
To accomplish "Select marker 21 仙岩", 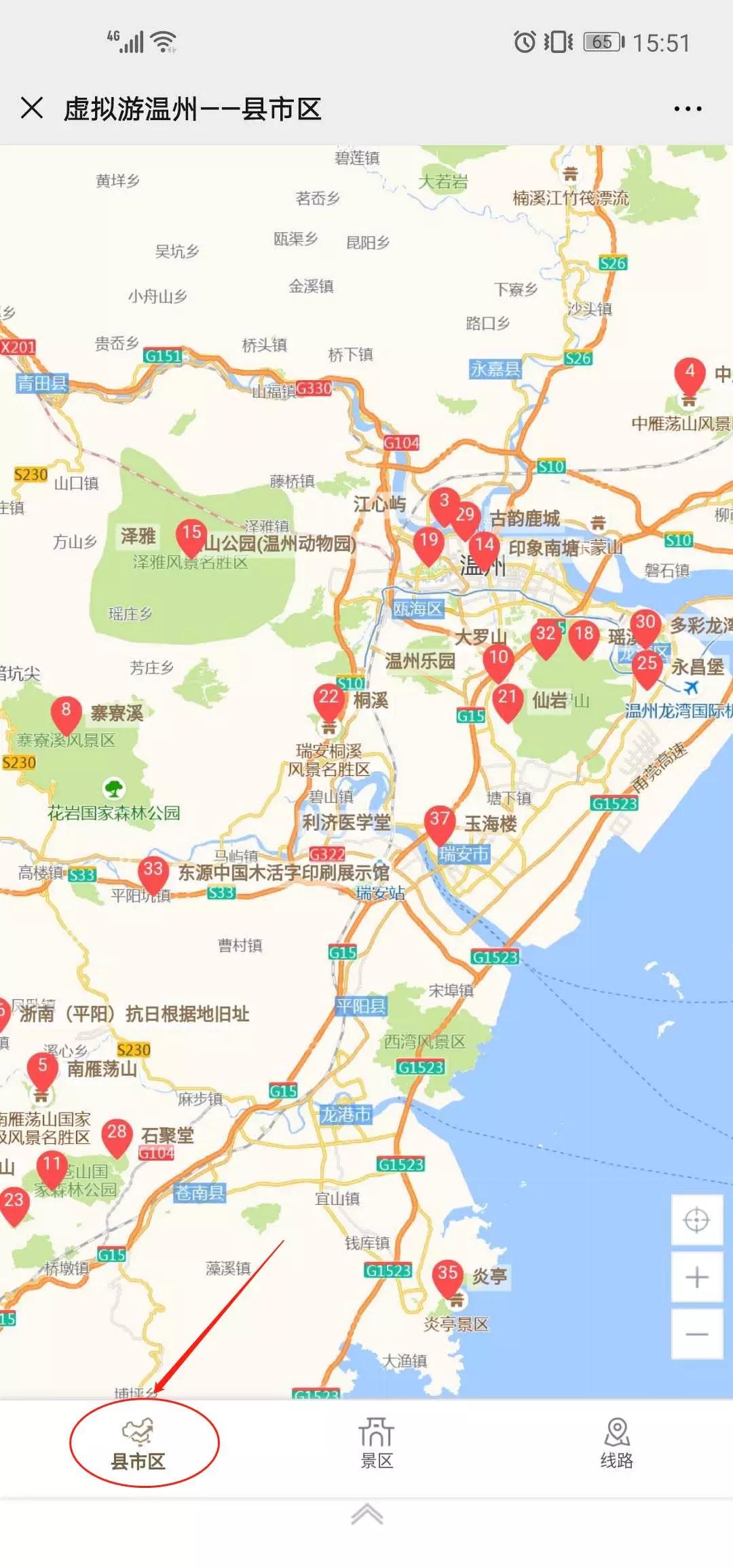I will click(507, 703).
